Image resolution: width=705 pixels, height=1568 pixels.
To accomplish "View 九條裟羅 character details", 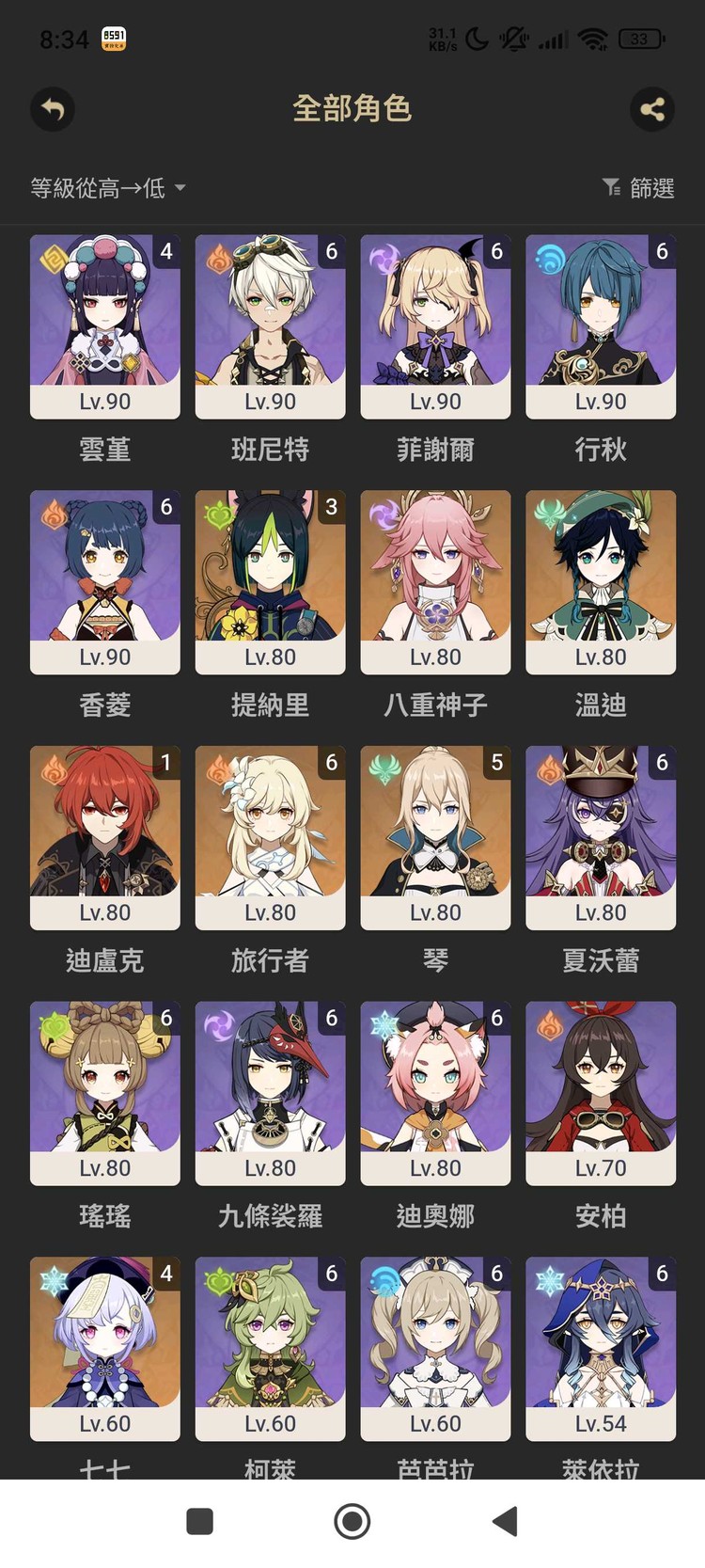I will (270, 1093).
